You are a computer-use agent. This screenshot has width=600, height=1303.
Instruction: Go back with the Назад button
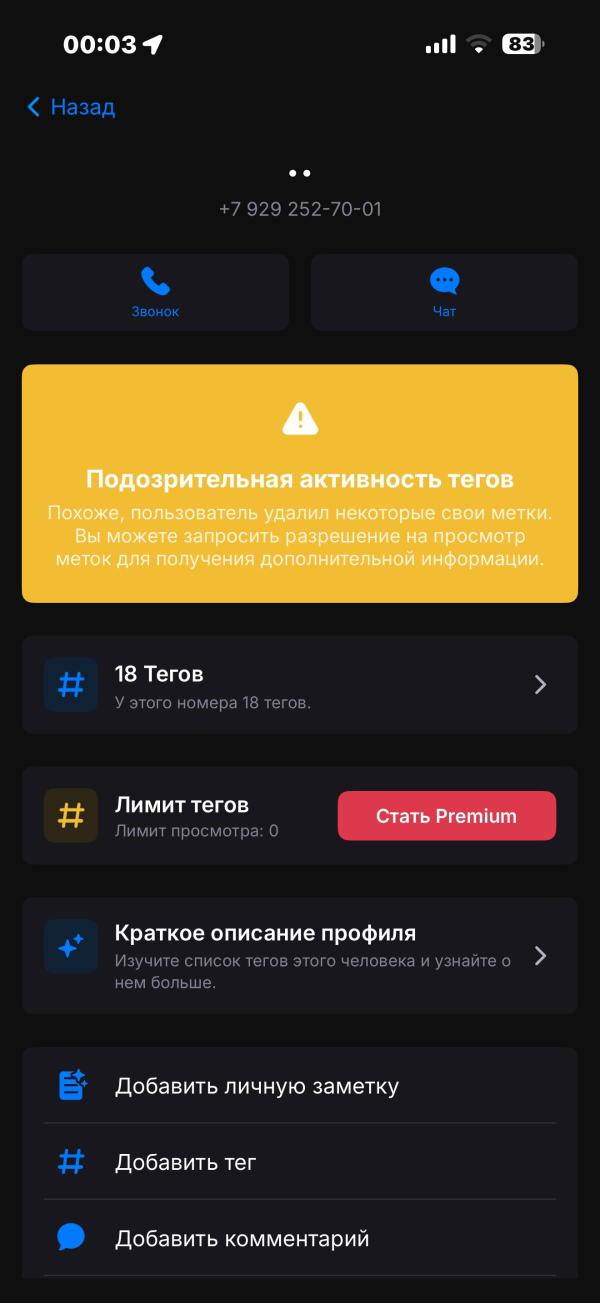(x=70, y=107)
